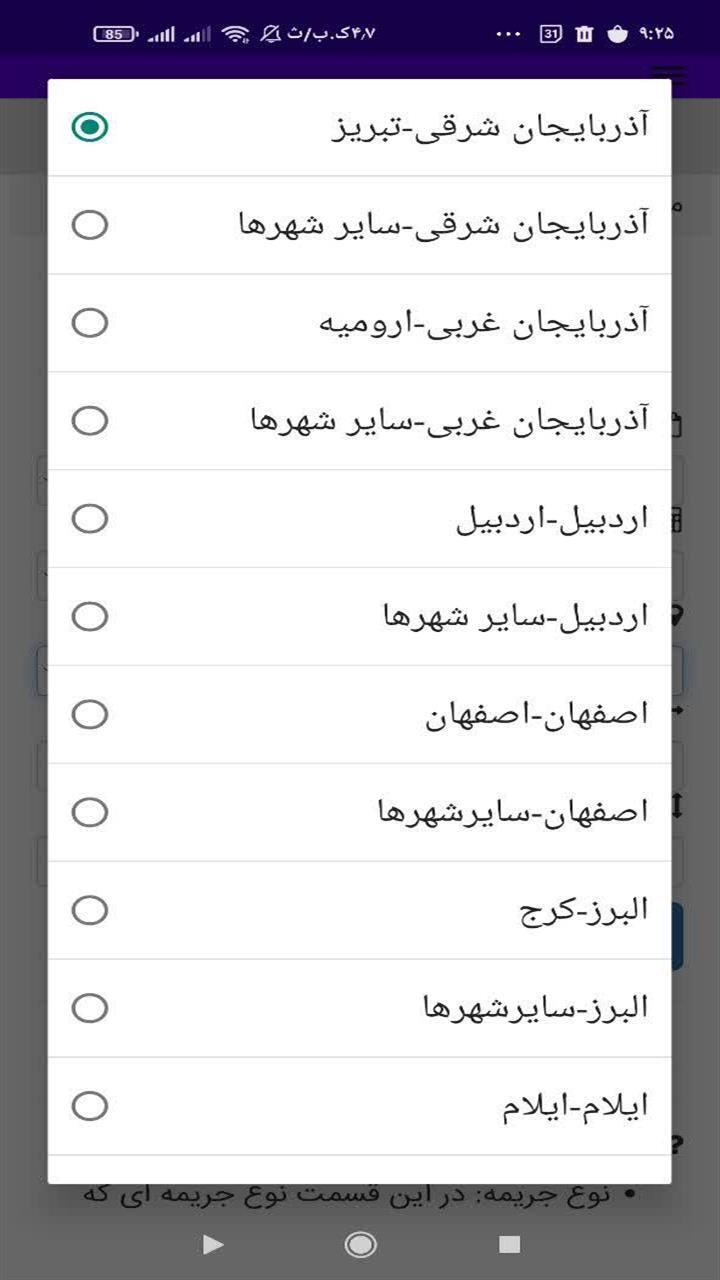Screen dimensions: 720x1280
Task: Tap the cellular signal bars icon
Action: (x=164, y=32)
